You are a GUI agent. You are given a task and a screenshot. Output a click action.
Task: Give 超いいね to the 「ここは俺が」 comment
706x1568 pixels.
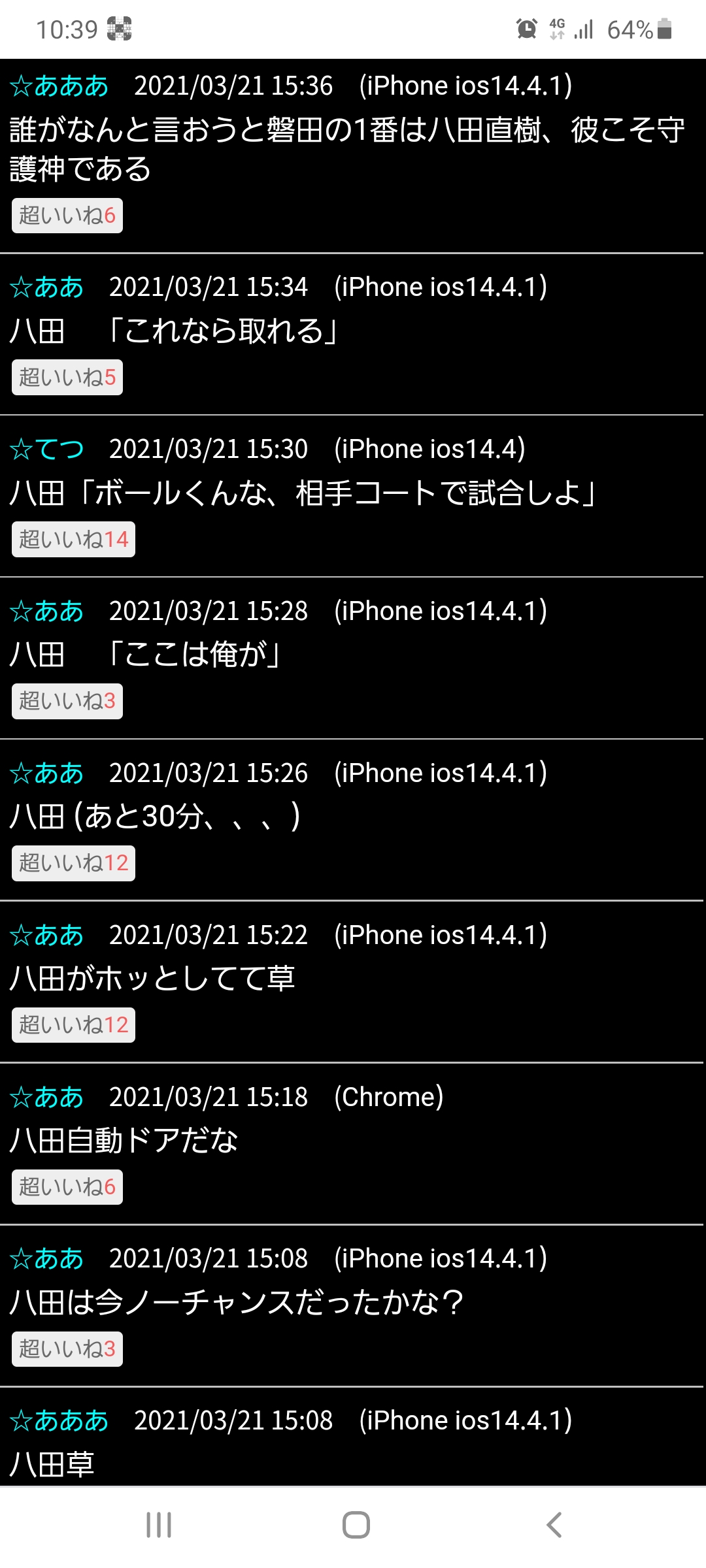67,702
